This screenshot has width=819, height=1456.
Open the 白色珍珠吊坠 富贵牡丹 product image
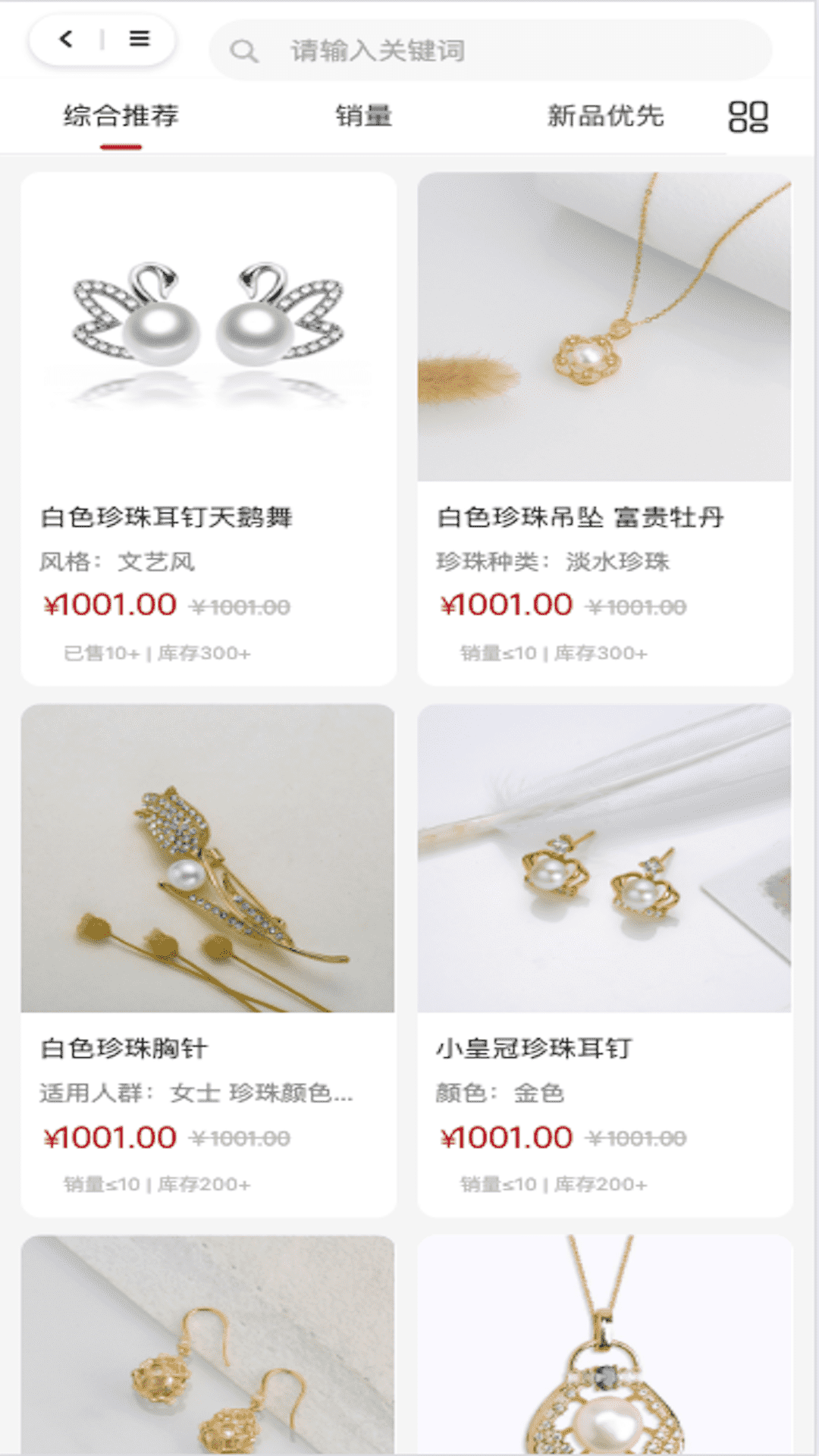point(603,326)
